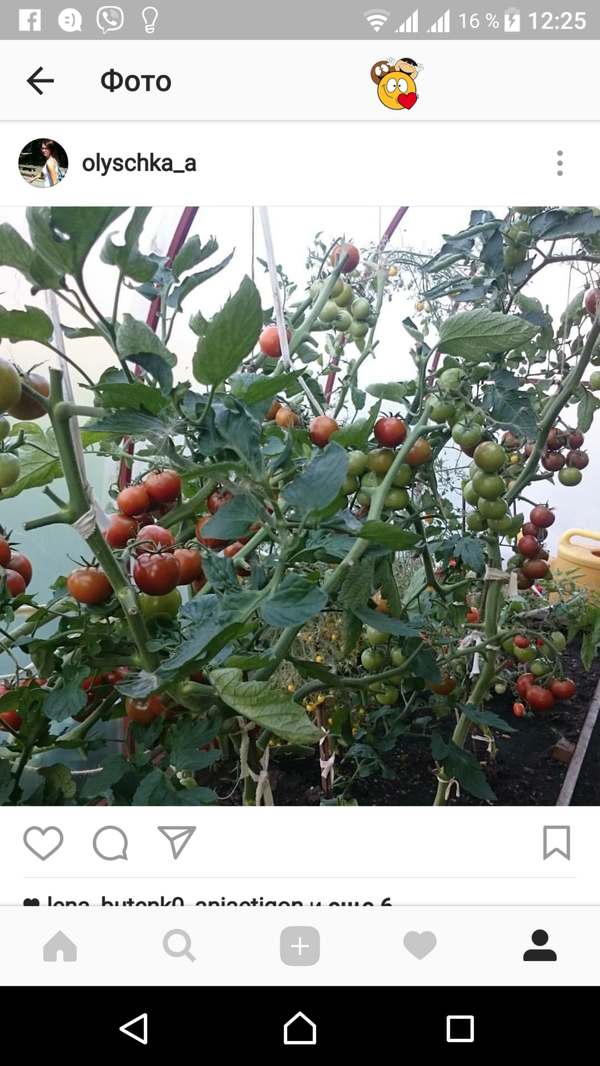Open the post's three-dot options menu

tap(560, 163)
